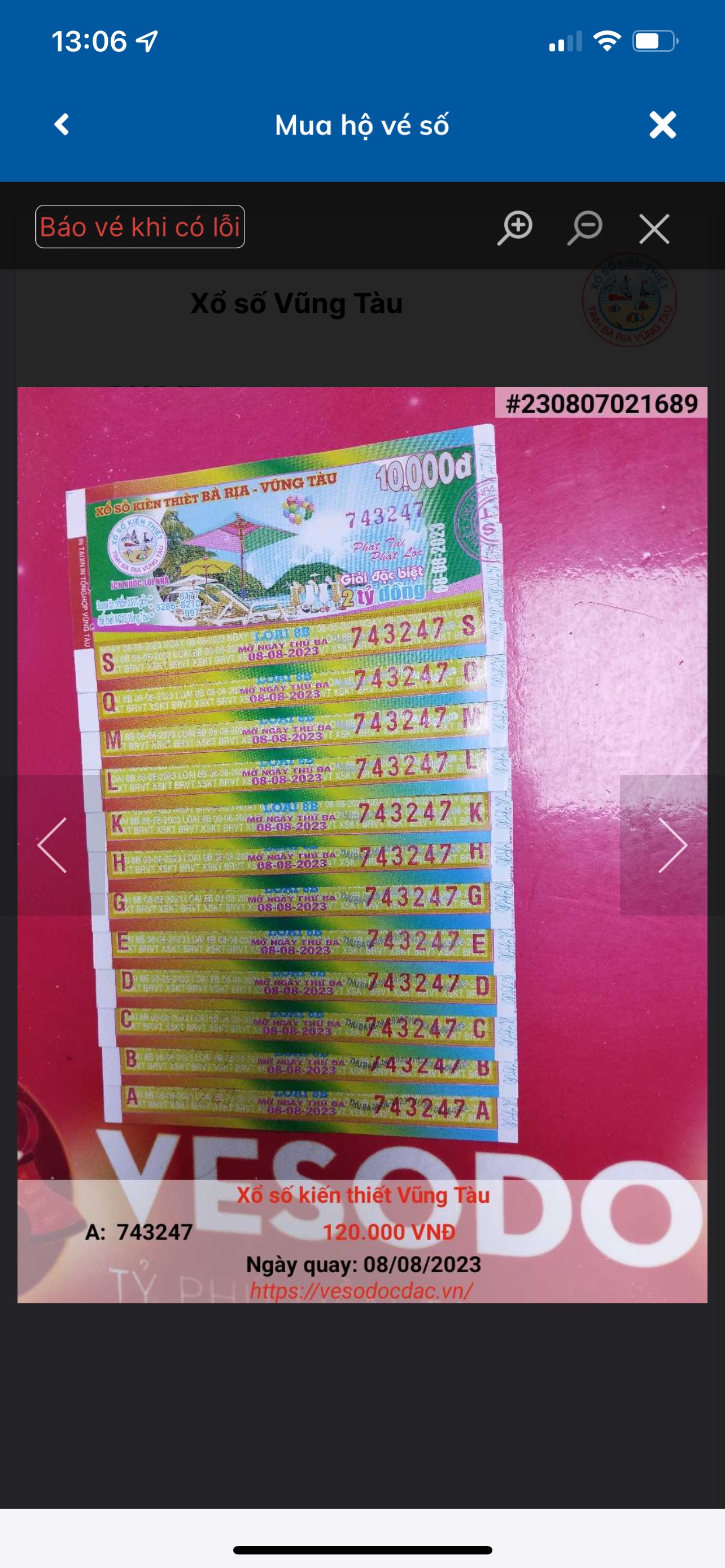Close the Mua hộ vé số page
Screen dimensions: 725x1568
(662, 125)
